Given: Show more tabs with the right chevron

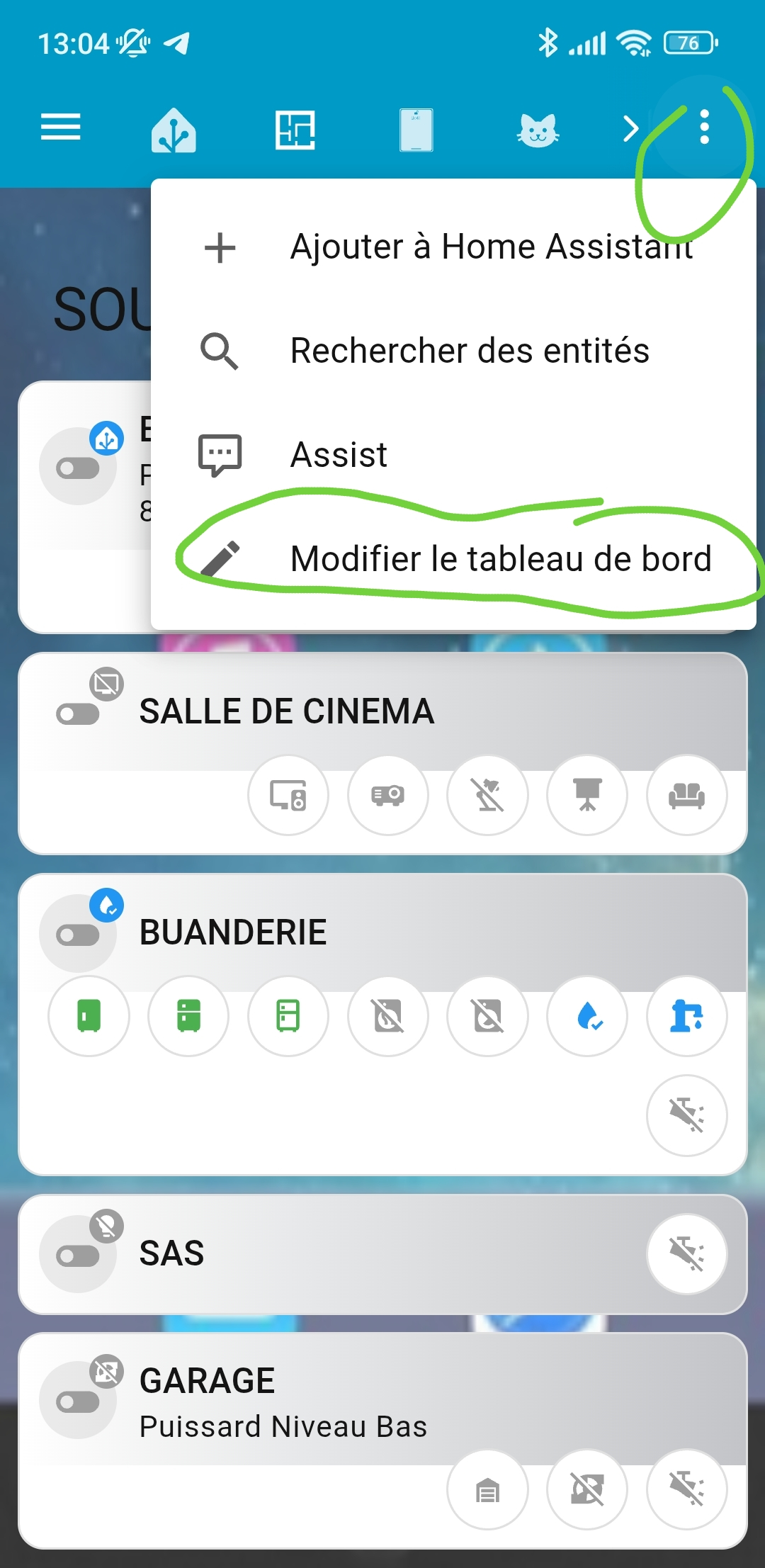Looking at the screenshot, I should [x=630, y=129].
